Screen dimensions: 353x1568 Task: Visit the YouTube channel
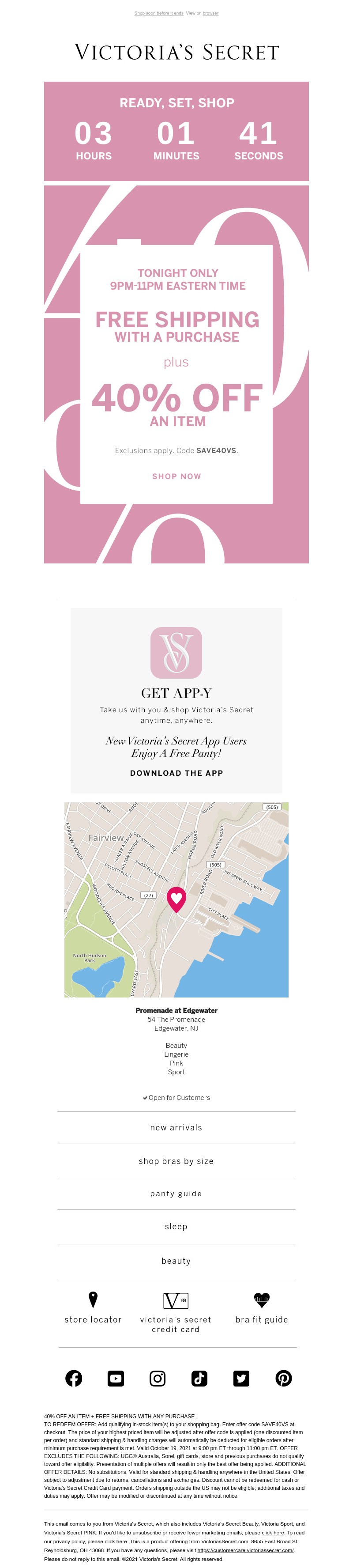coord(116,1378)
